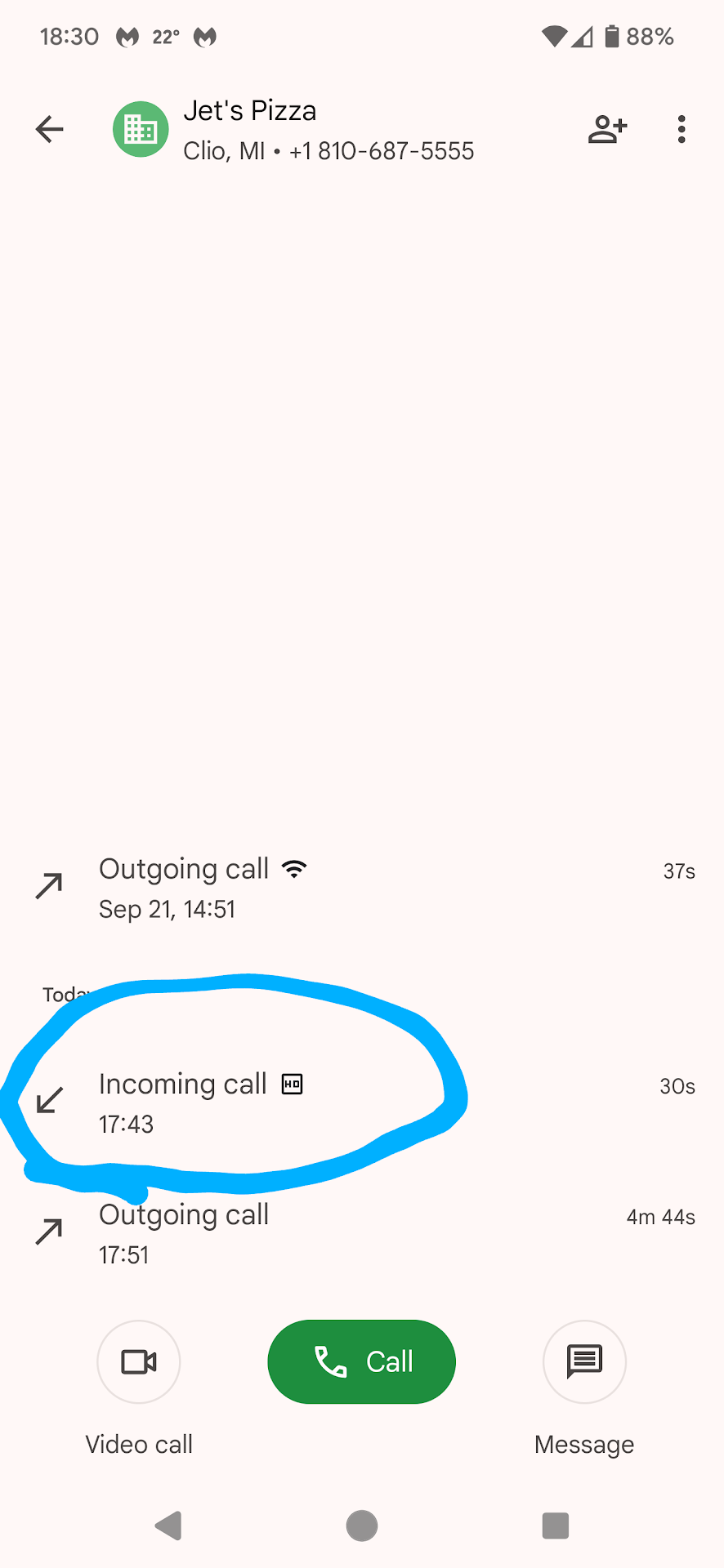
Task: Open recent apps from the navigation bar
Action: coord(555,1525)
